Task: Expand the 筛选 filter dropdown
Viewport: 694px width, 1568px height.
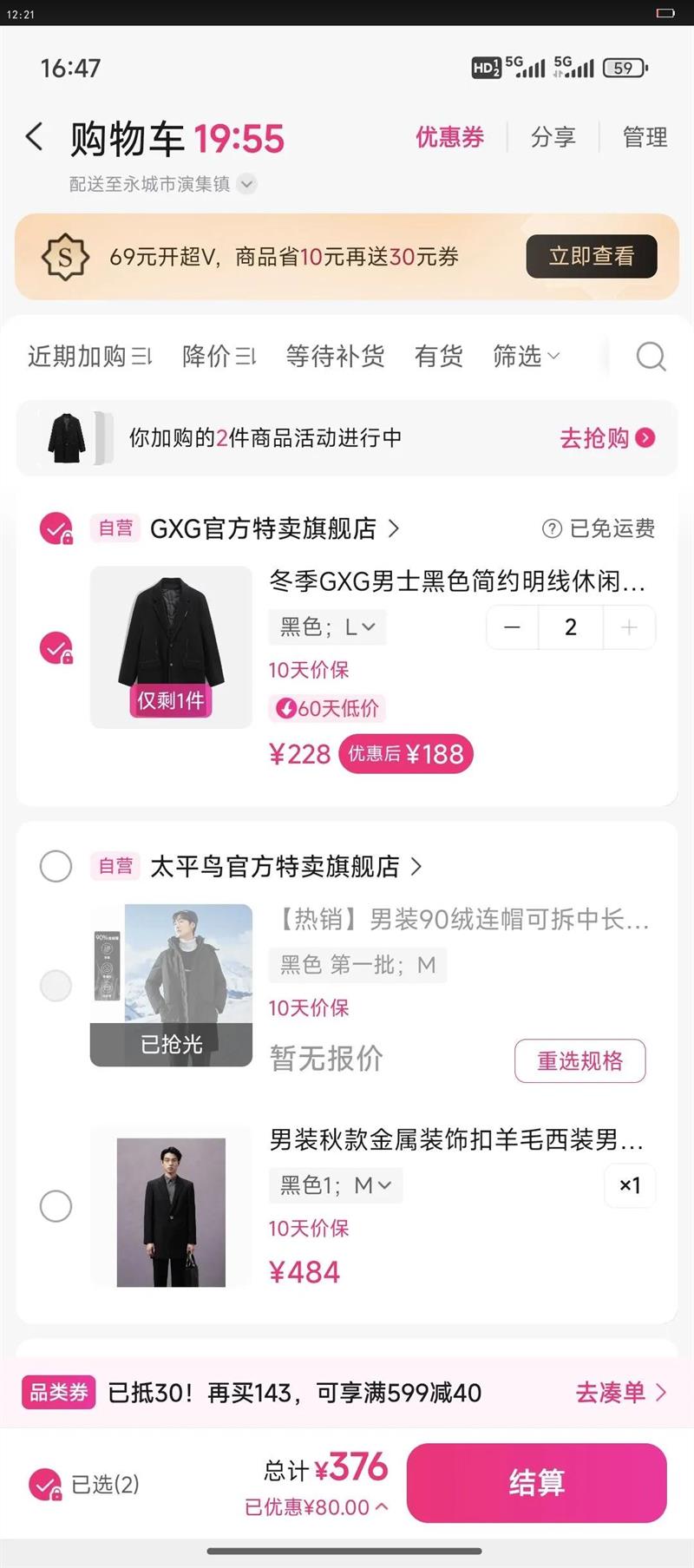Action: 527,357
